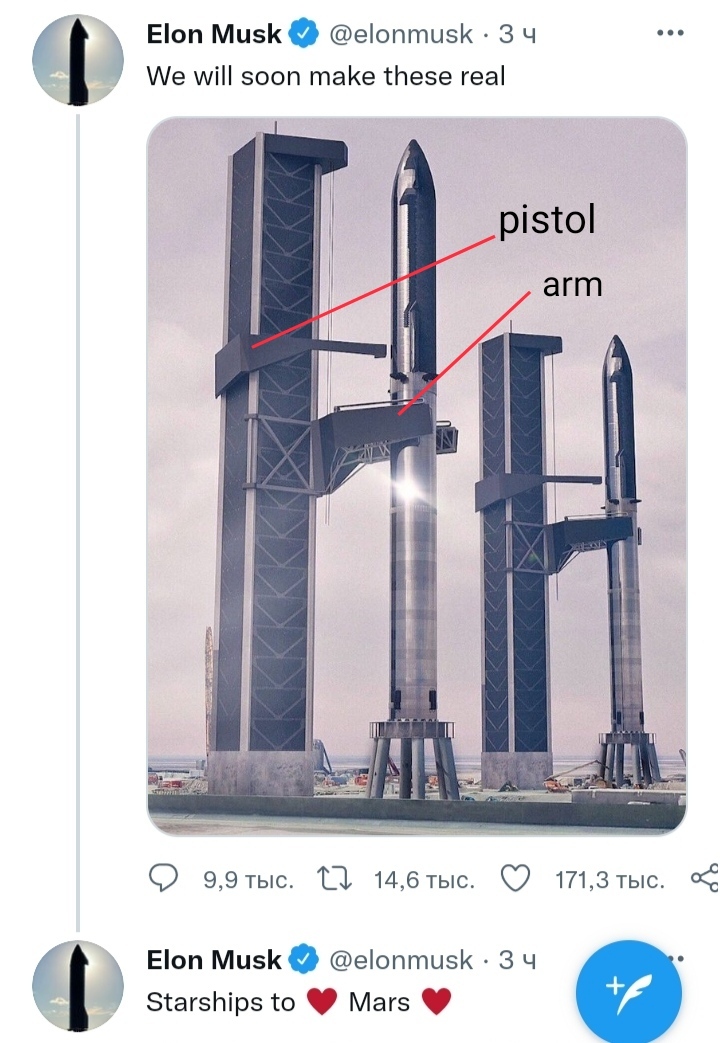Screen dimensions: 720x1043
Task: Open overflow menu on first tweet
Action: point(670,34)
